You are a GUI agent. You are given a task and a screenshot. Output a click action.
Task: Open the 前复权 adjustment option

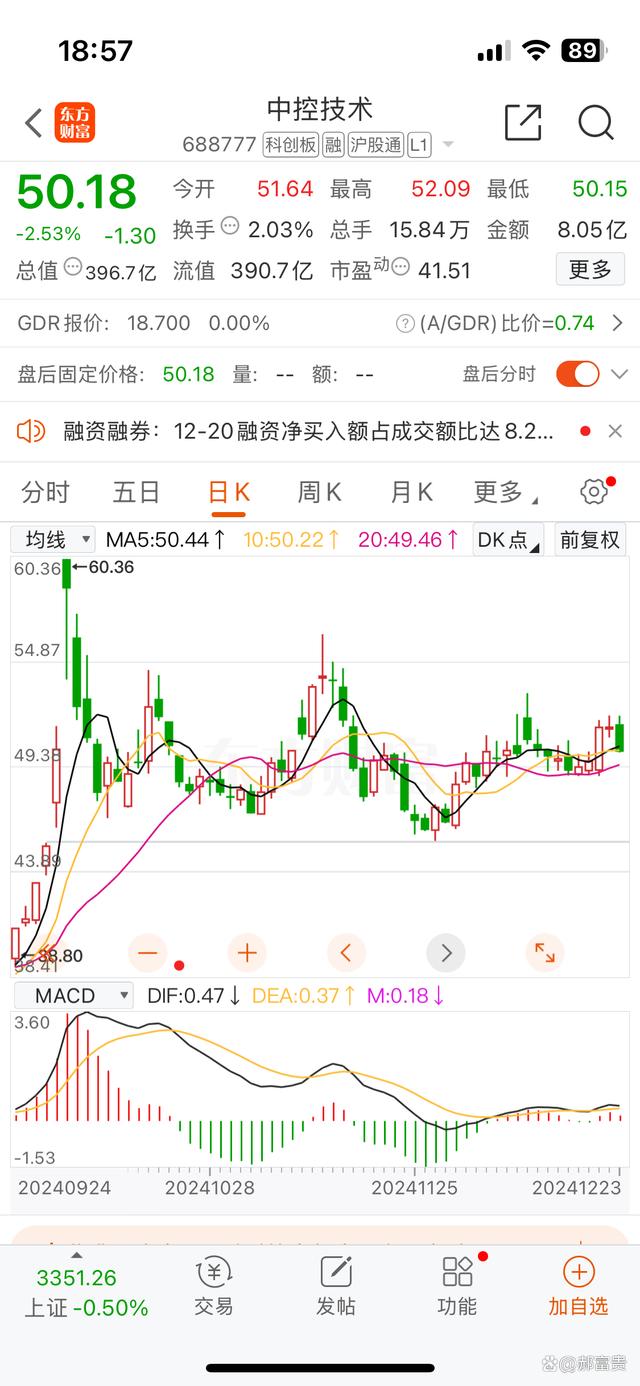[x=590, y=540]
